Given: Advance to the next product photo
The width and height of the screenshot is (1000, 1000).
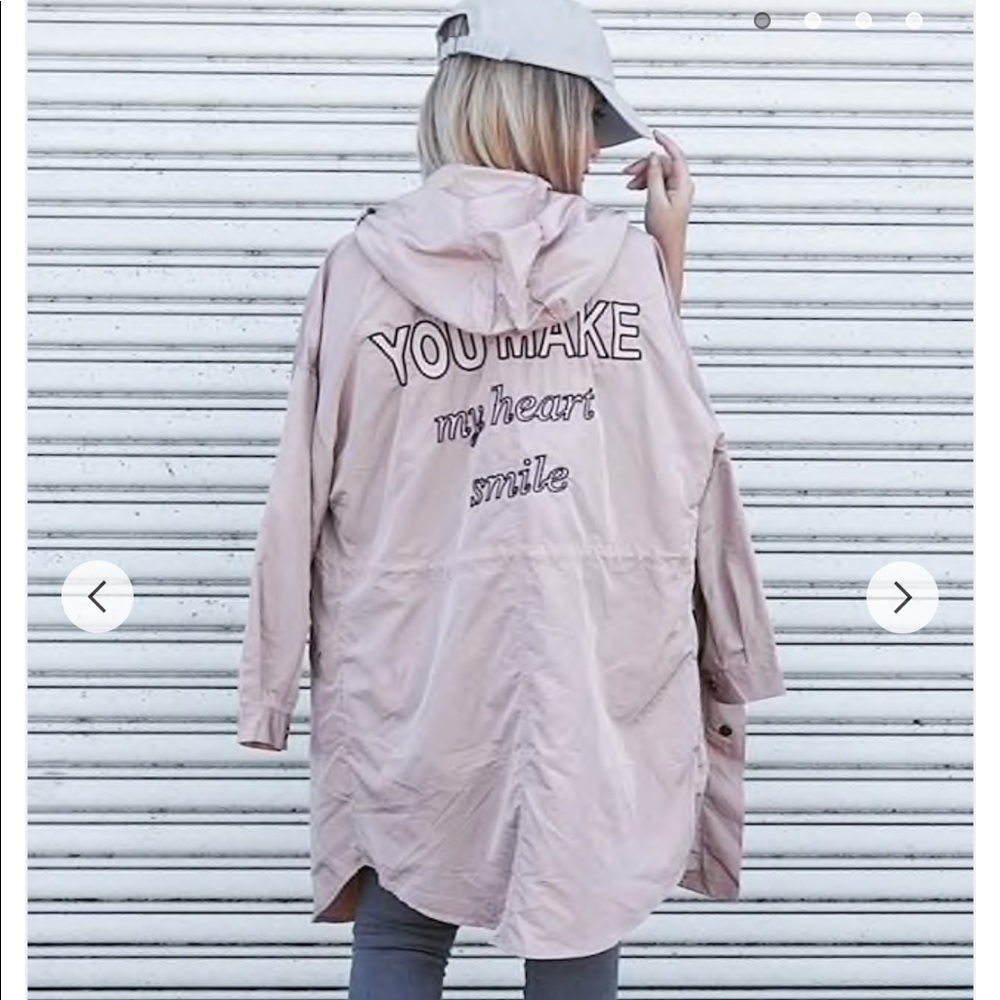Looking at the screenshot, I should coord(902,597).
